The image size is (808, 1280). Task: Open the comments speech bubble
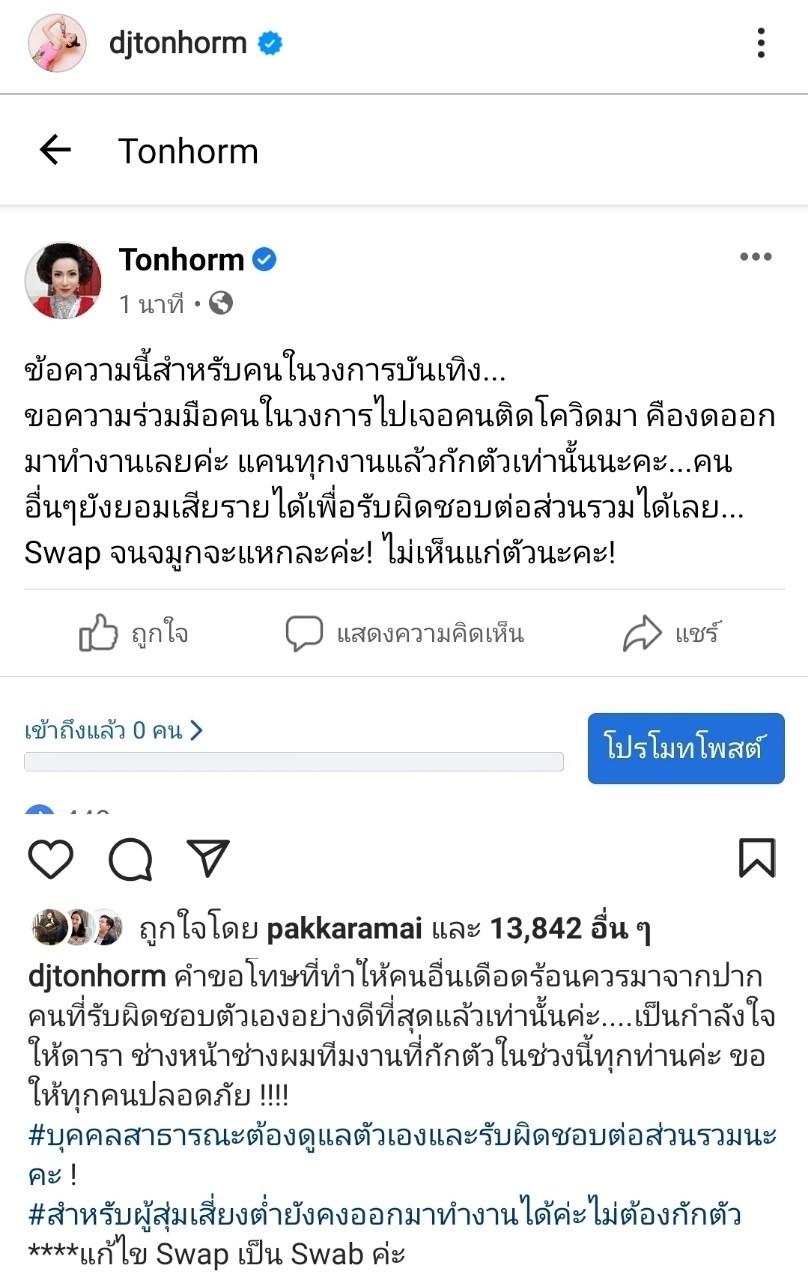tap(130, 858)
